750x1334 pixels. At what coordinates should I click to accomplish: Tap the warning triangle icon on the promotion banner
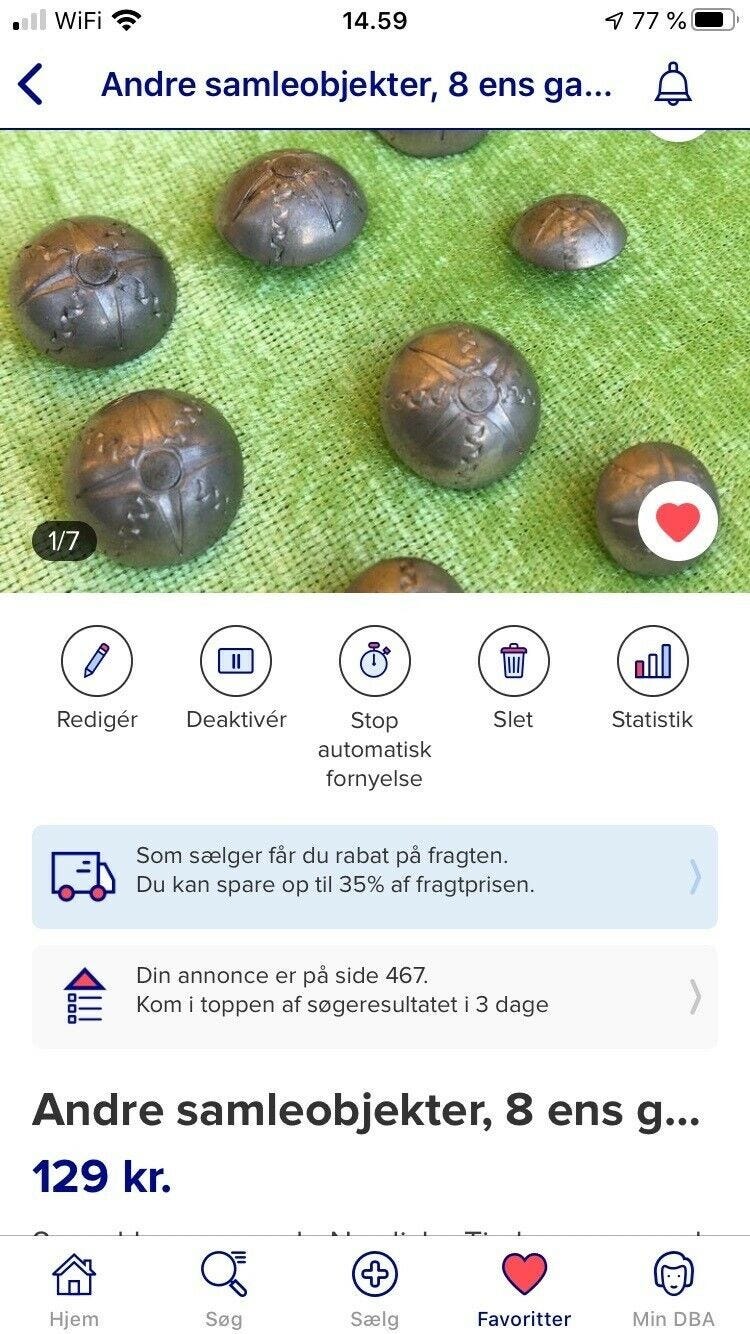point(79,988)
